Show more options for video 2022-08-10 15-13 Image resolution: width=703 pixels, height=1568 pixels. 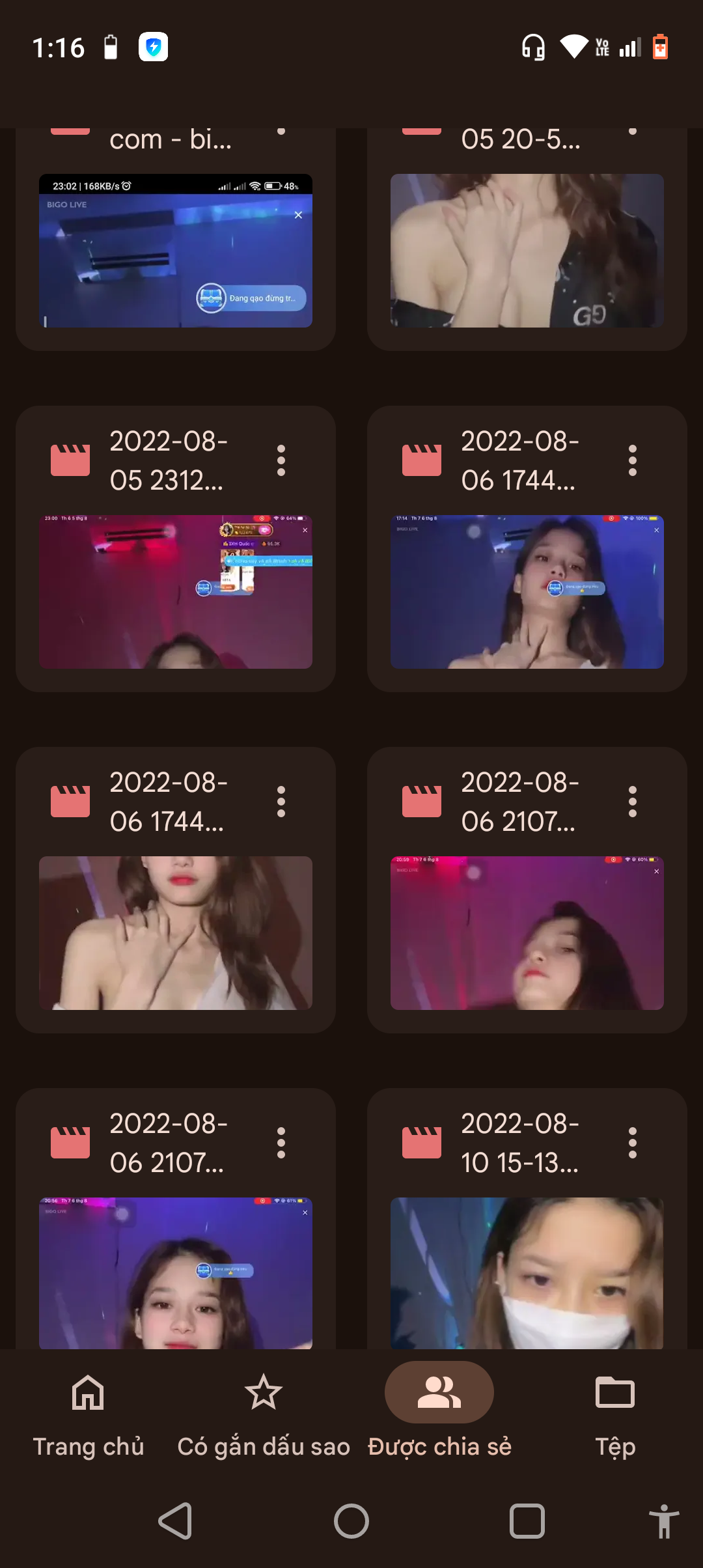633,1143
